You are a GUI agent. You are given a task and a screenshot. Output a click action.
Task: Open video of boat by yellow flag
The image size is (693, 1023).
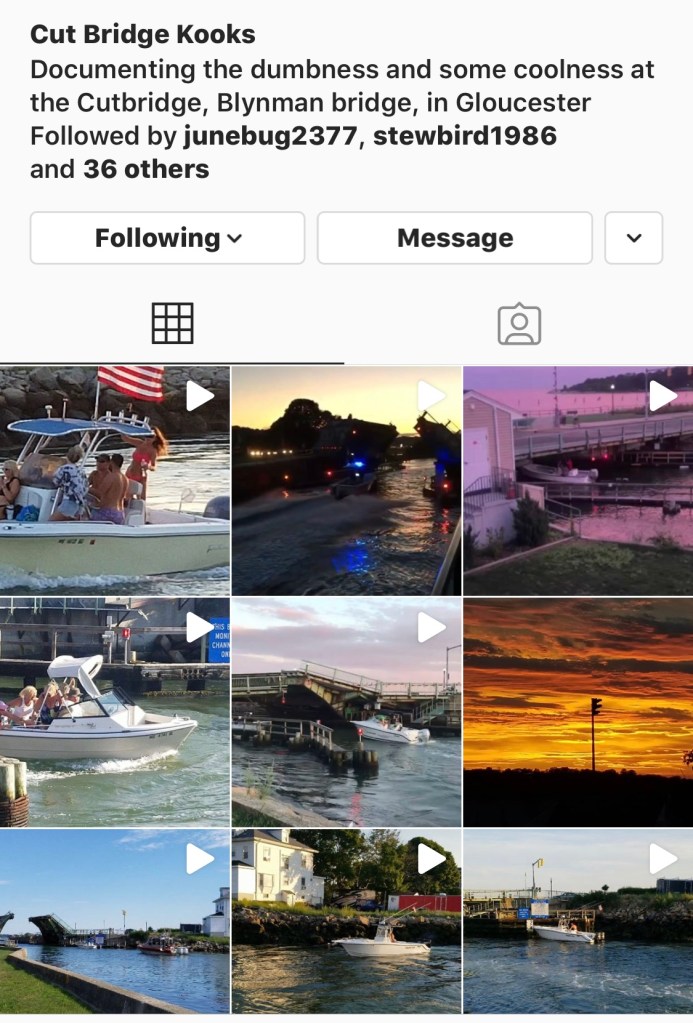pyautogui.click(x=578, y=922)
